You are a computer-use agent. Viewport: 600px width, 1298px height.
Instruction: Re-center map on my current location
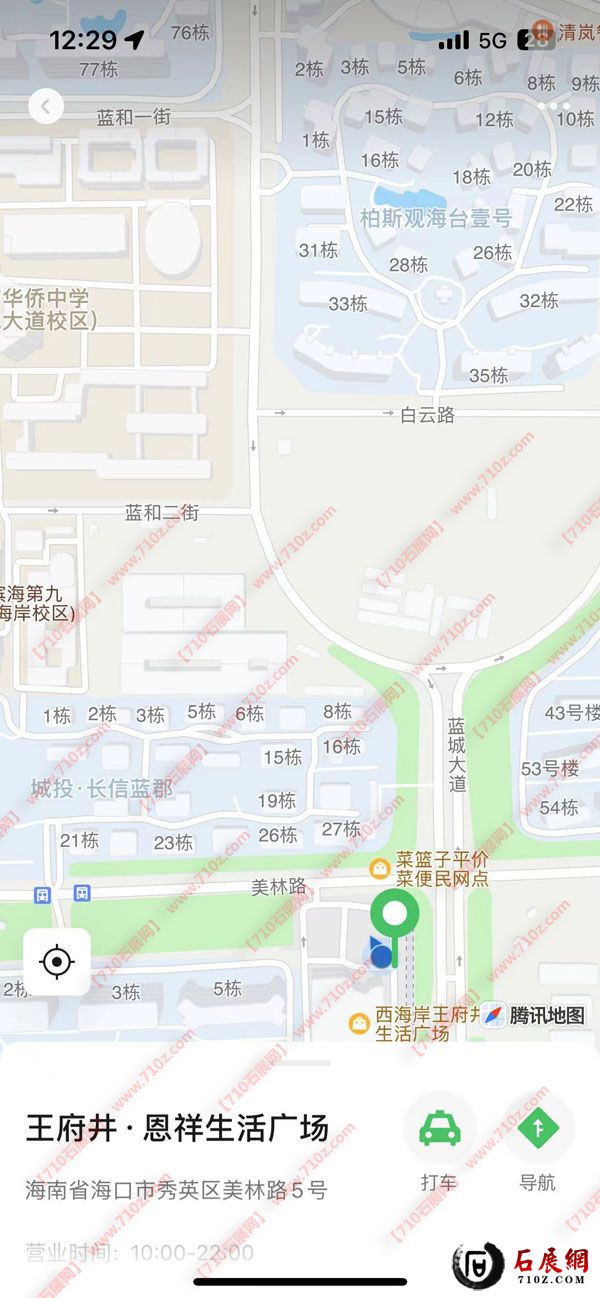point(57,962)
